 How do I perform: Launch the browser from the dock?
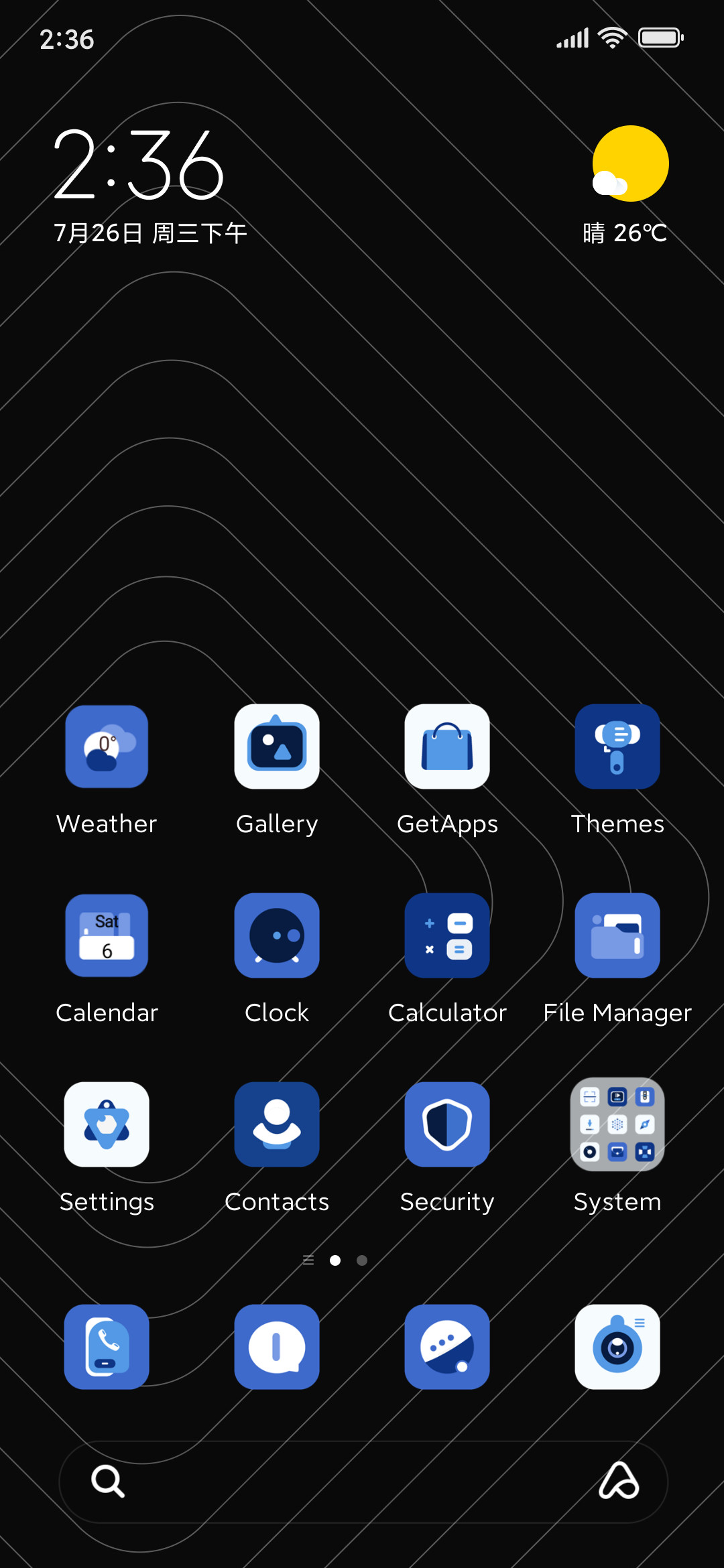(x=447, y=1347)
